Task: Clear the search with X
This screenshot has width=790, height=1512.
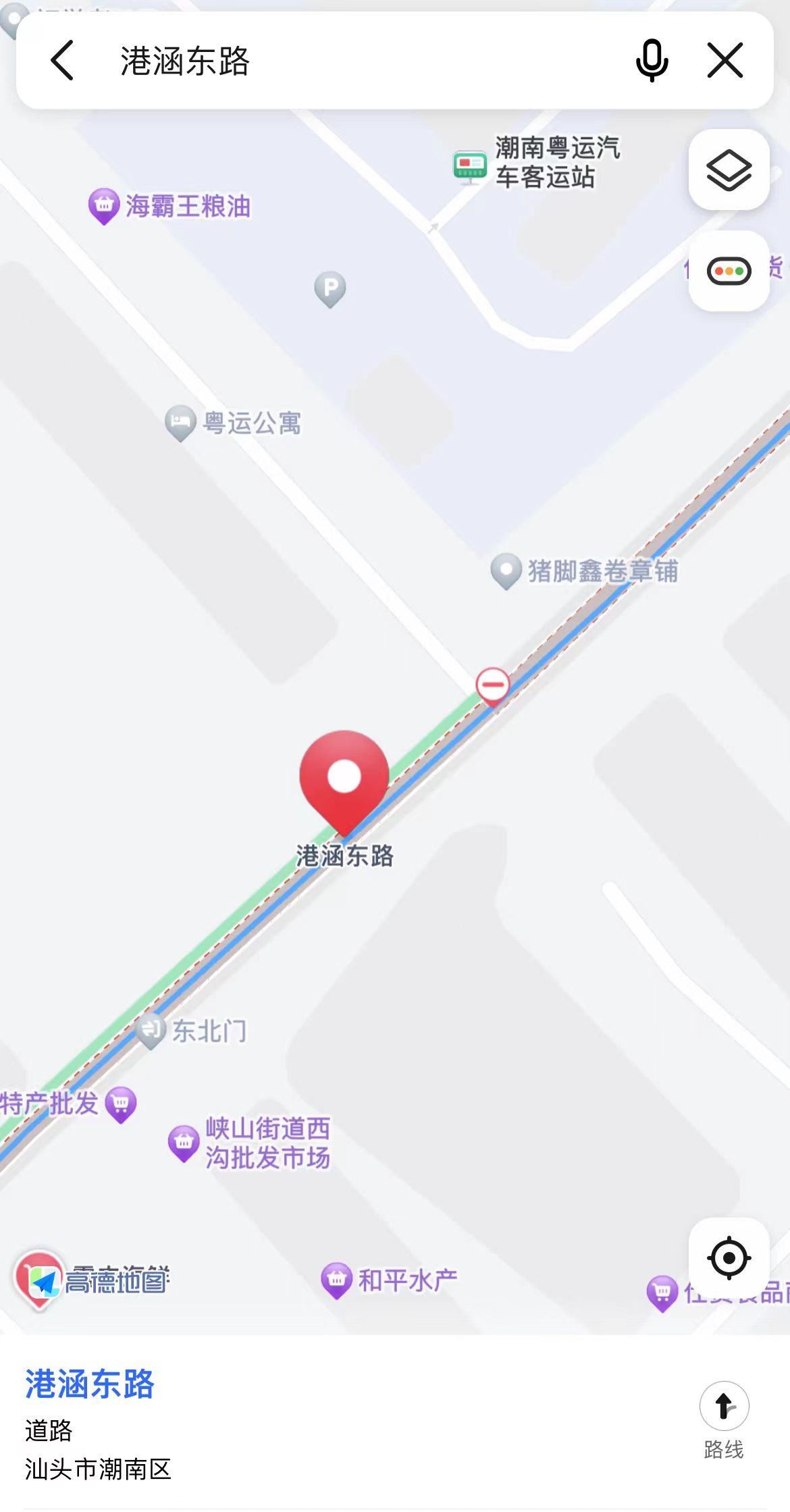Action: pos(725,61)
